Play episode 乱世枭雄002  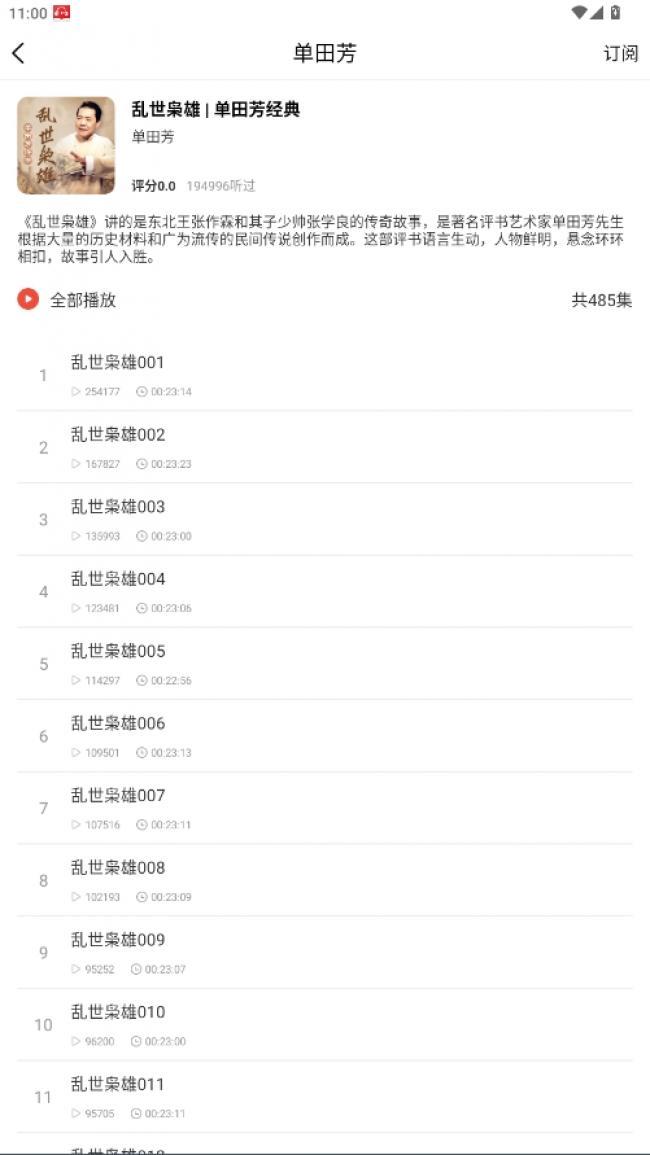click(x=325, y=447)
